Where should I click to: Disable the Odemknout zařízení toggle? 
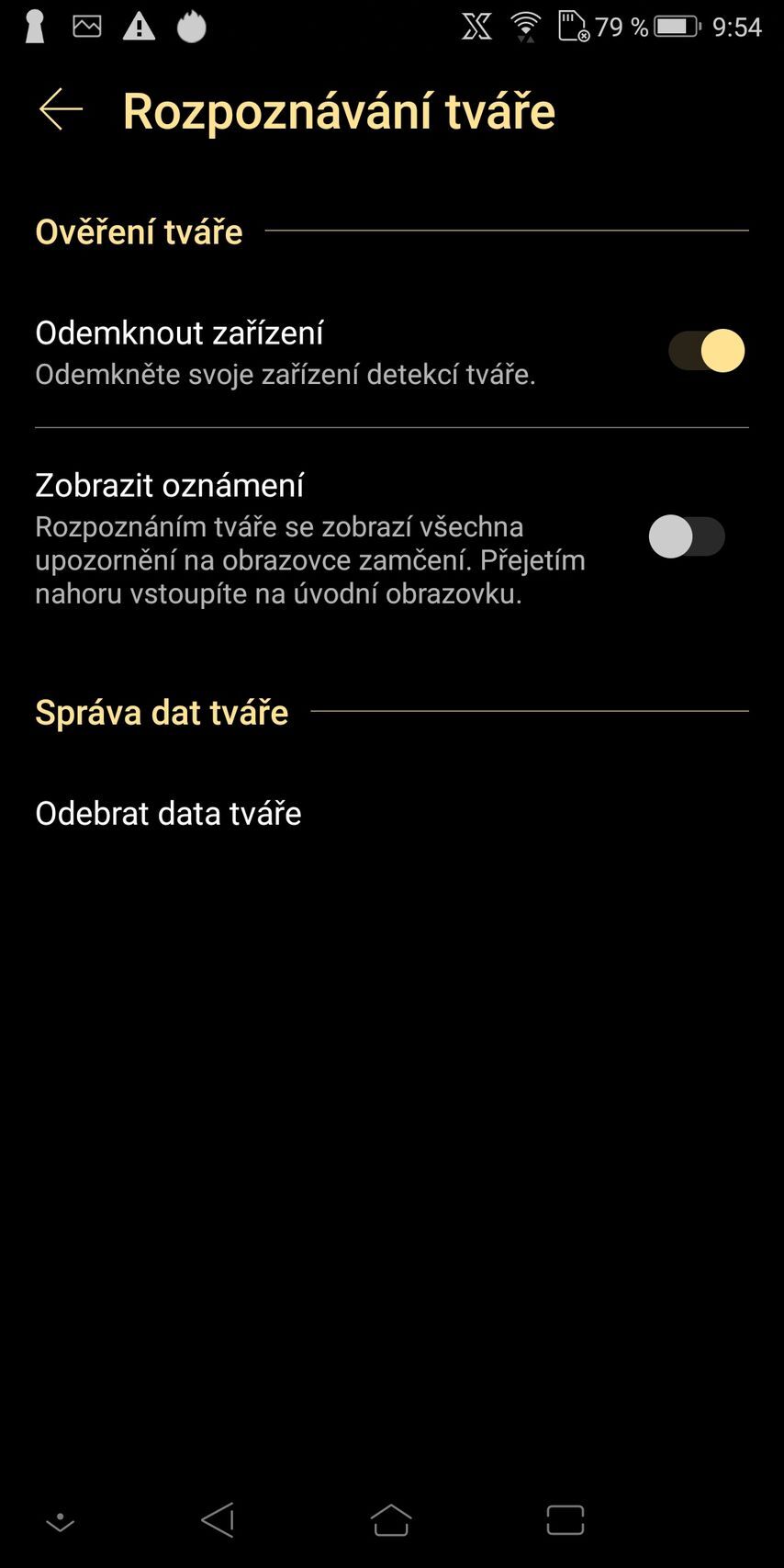coord(705,351)
